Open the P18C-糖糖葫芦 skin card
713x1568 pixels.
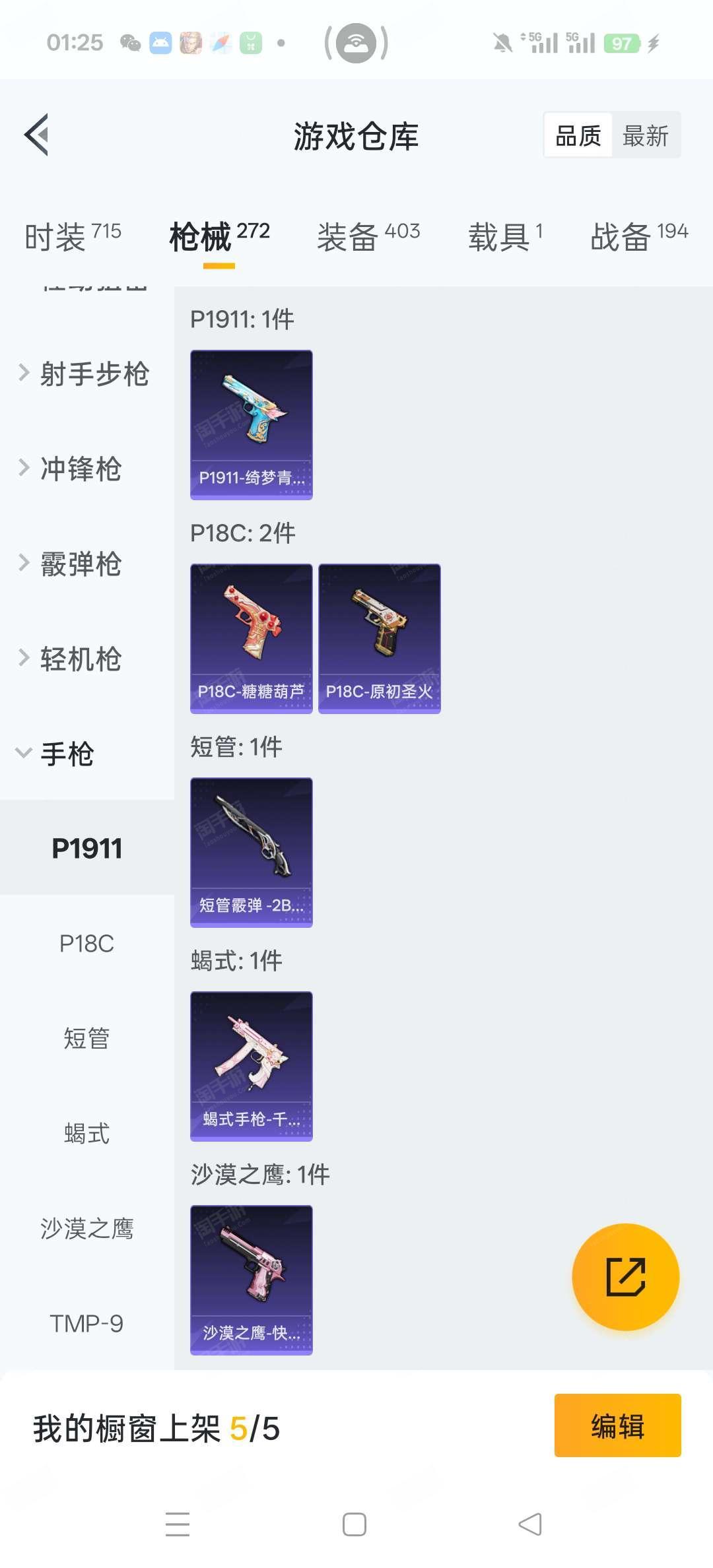[x=251, y=638]
